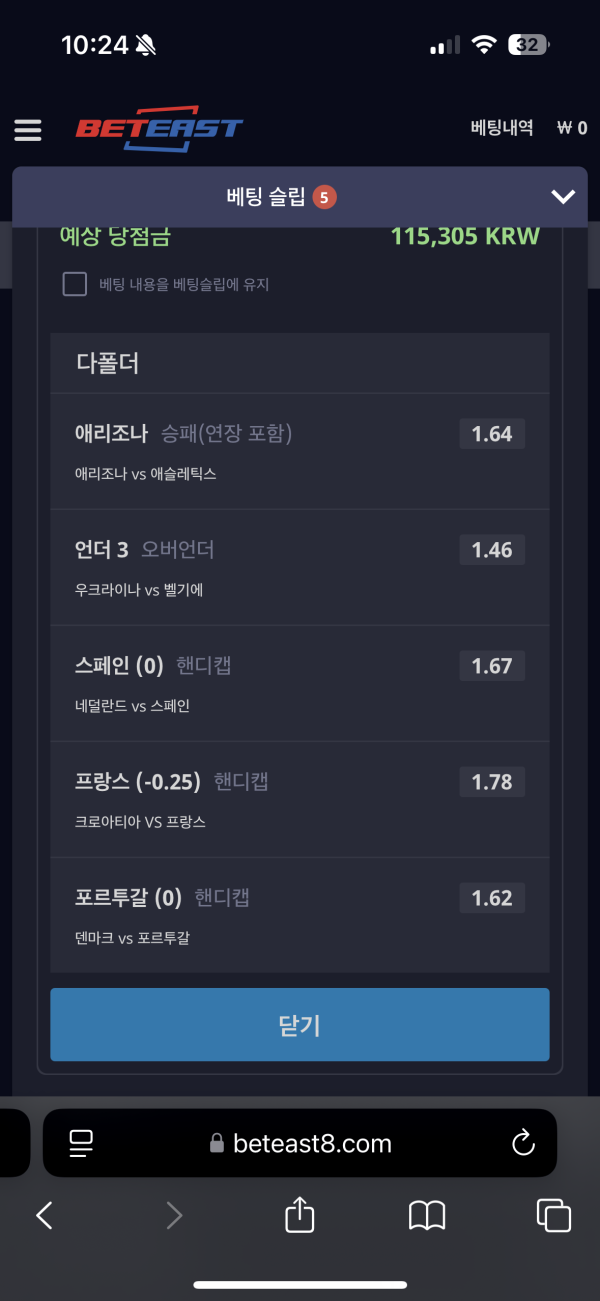Open 베팅내역 betting history
The width and height of the screenshot is (600, 1301).
point(502,128)
